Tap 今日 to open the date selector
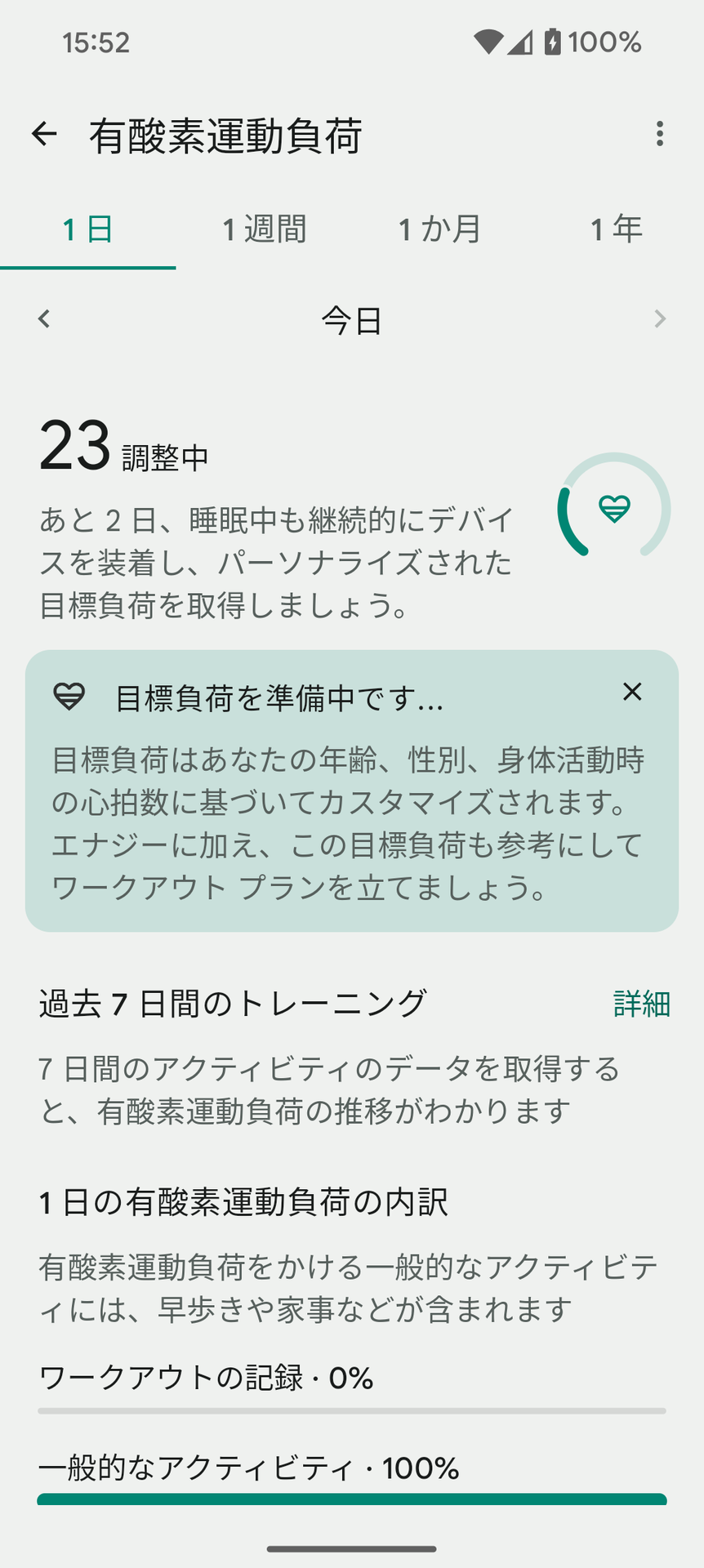704x1568 pixels. coord(351,320)
